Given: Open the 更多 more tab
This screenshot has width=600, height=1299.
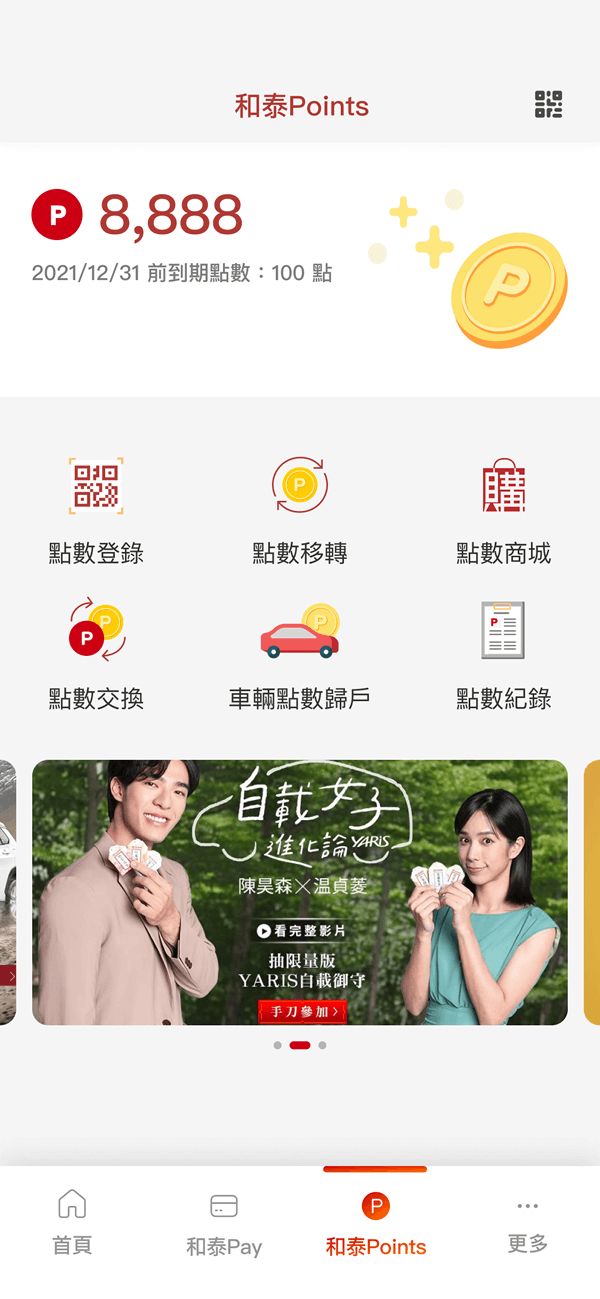Looking at the screenshot, I should pos(527,1223).
